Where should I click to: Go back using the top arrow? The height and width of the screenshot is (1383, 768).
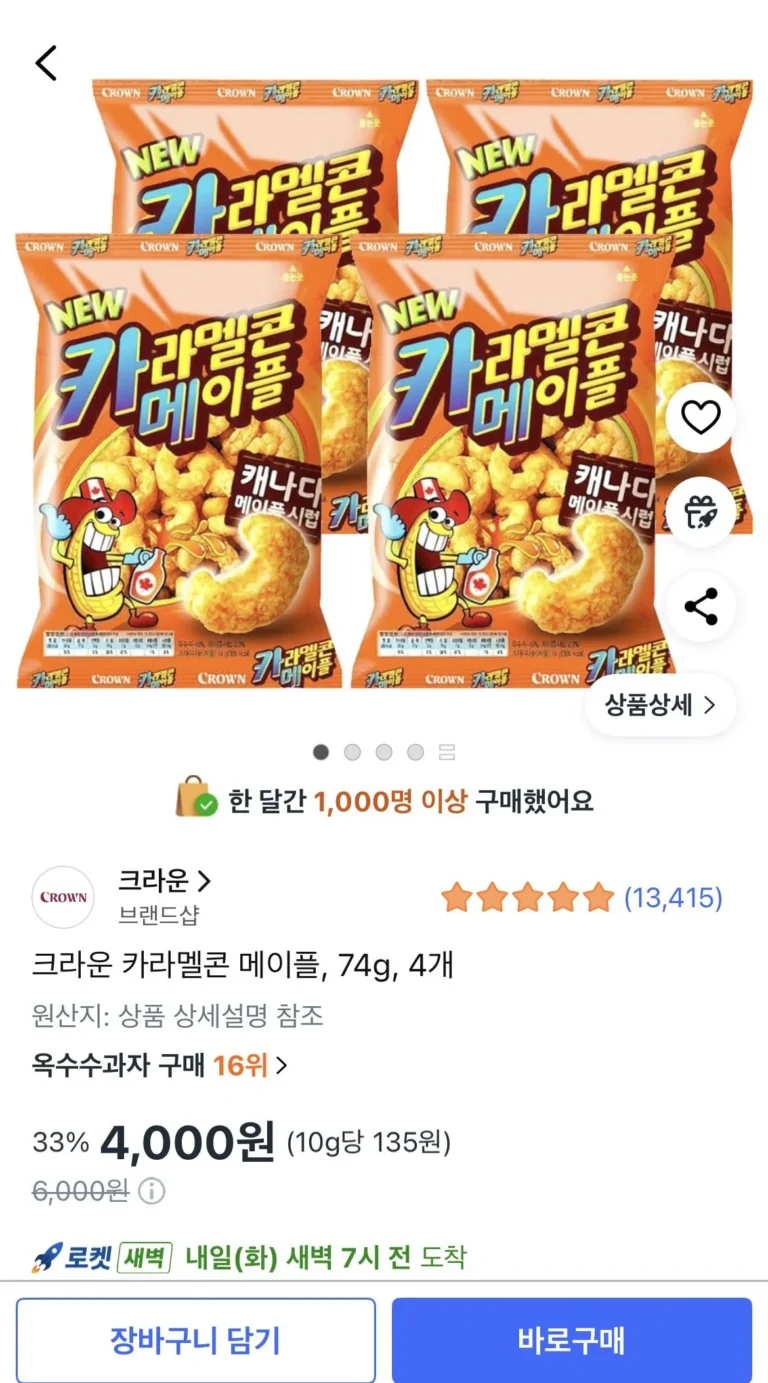46,63
